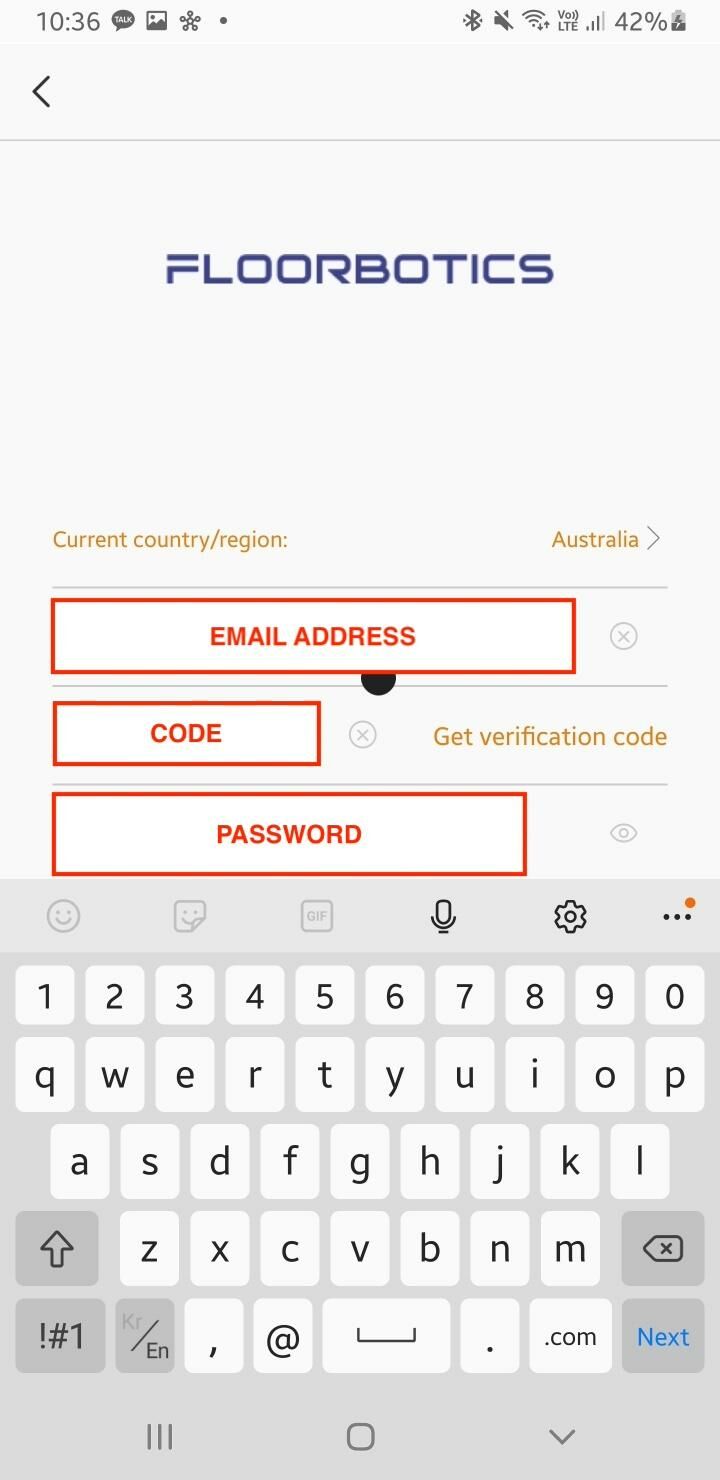
Task: Clear the email address field
Action: coord(624,636)
